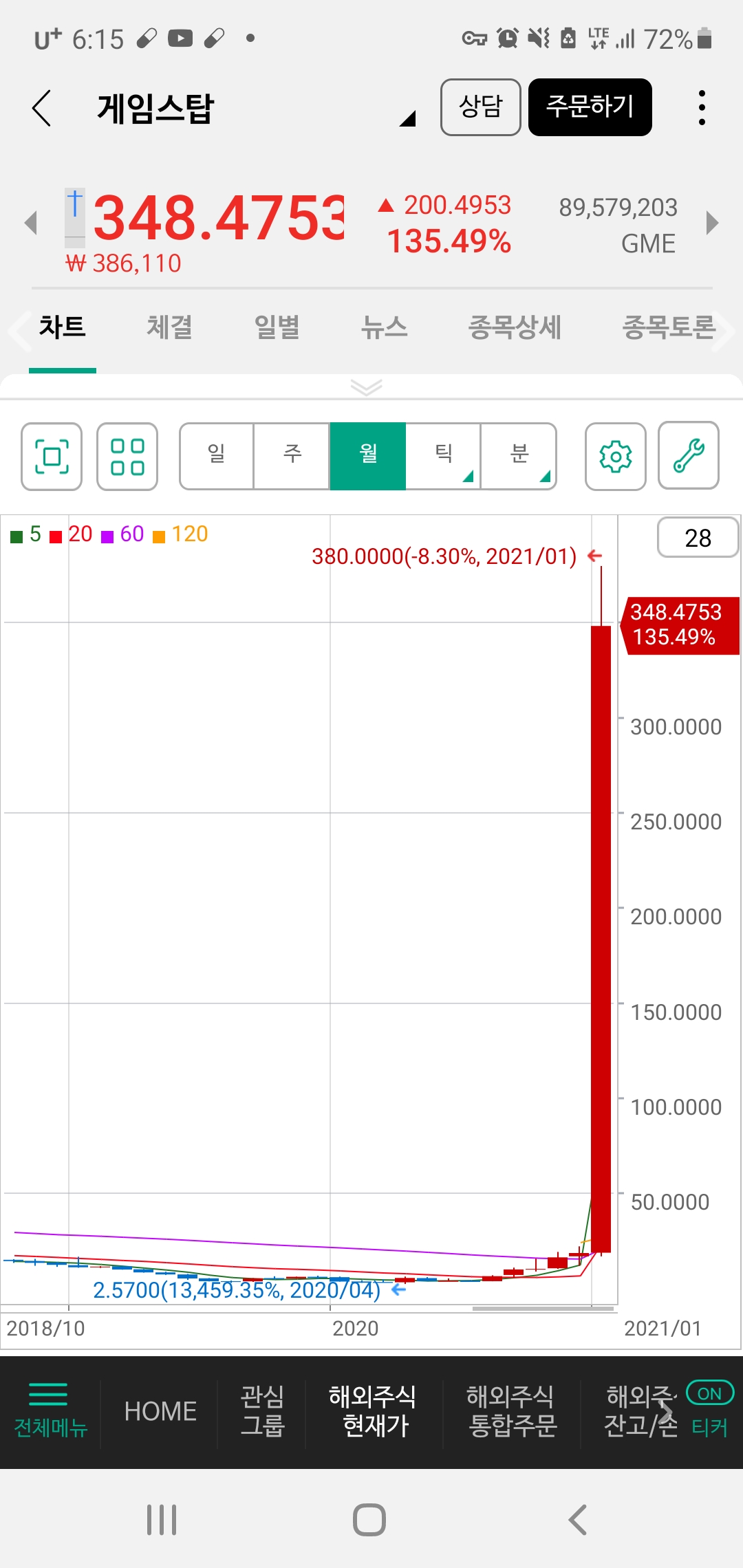Switch to the 체결 tab
The width and height of the screenshot is (743, 1568).
169,327
